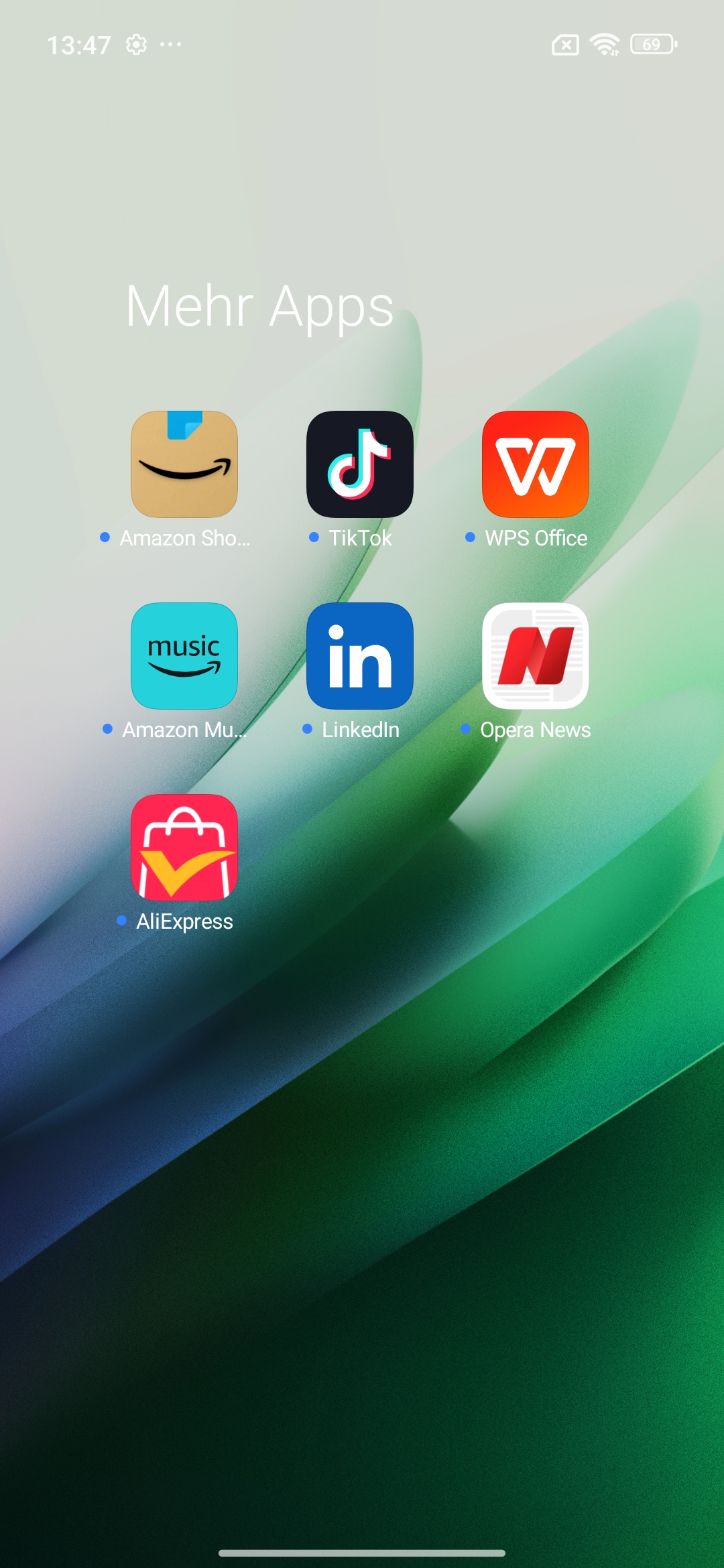724x1568 pixels.
Task: Launch TikTok
Action: click(x=360, y=464)
